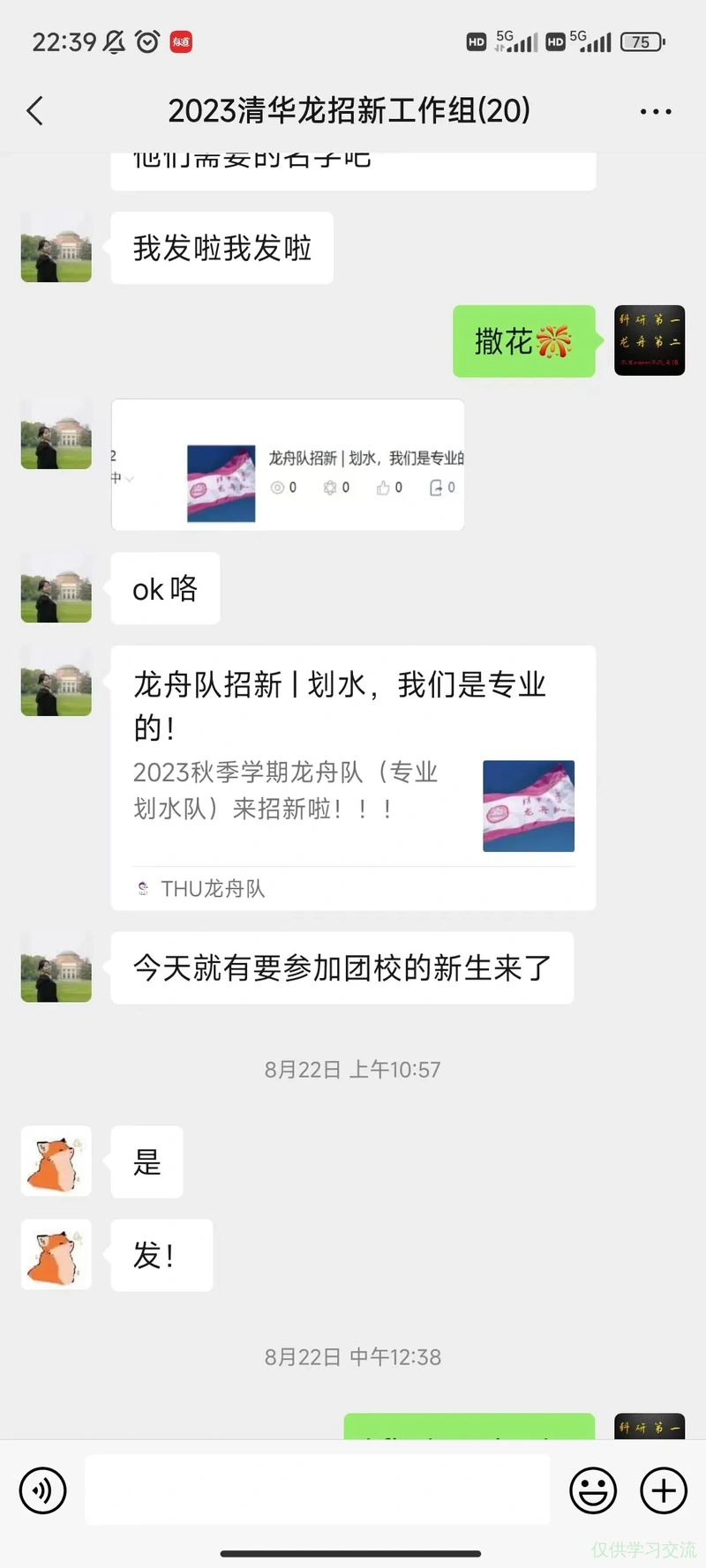Viewport: 706px width, 1568px height.
Task: Switch to voice message input
Action: [x=43, y=1490]
